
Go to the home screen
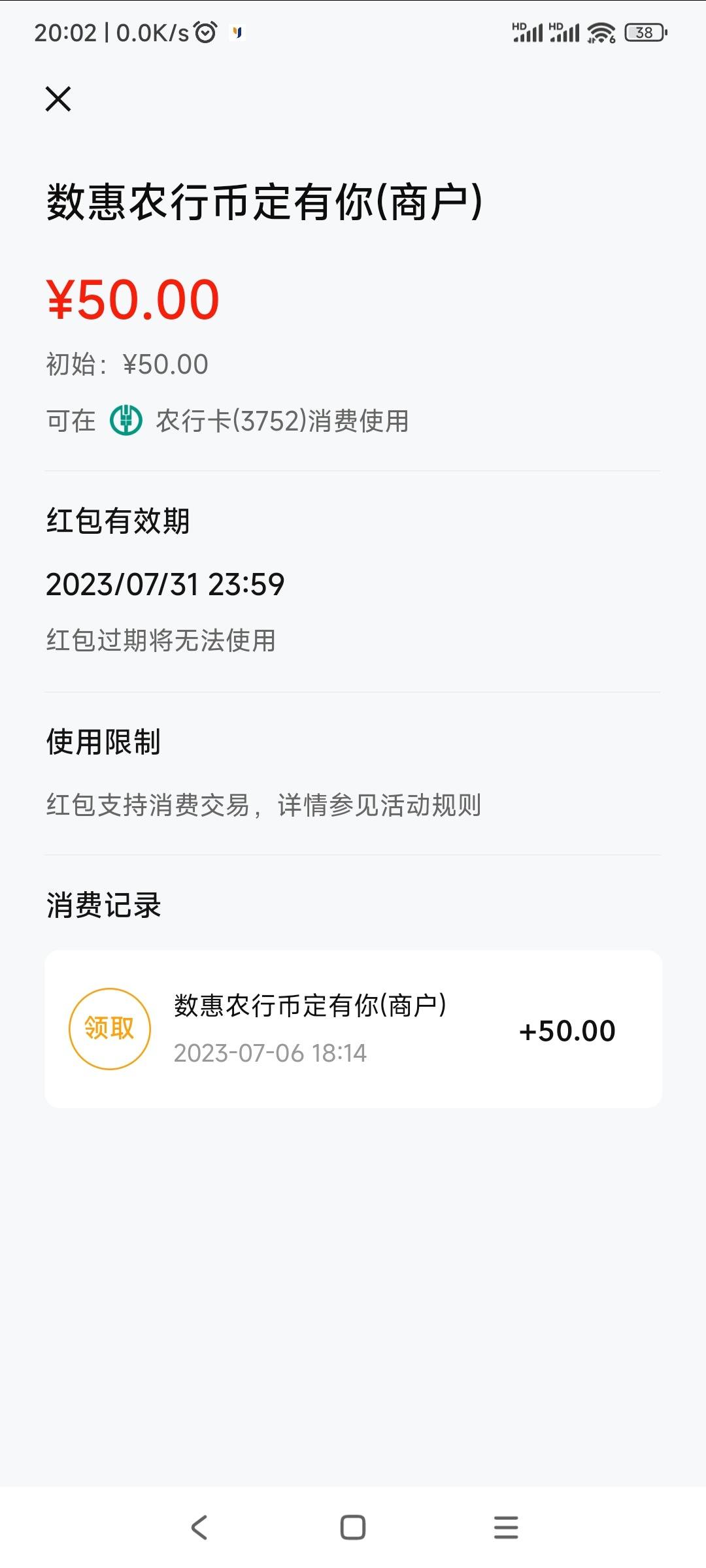pos(353,1527)
